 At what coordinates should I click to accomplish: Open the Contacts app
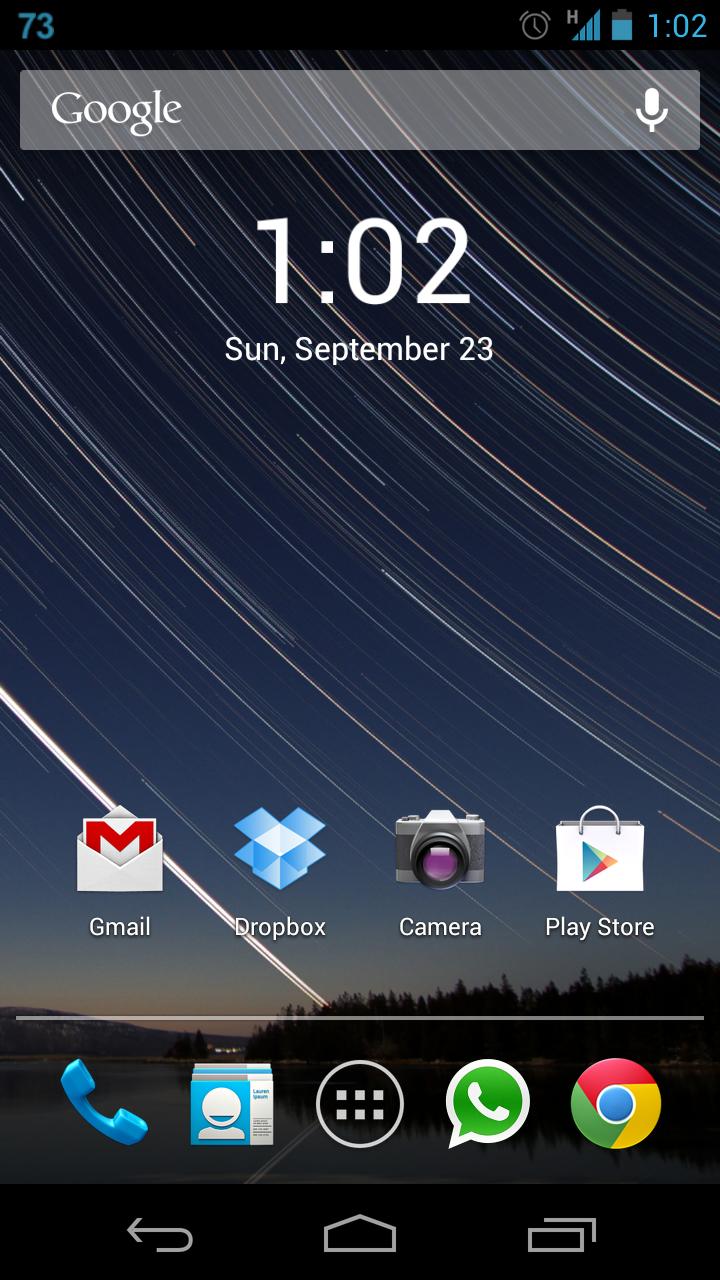(232, 1103)
